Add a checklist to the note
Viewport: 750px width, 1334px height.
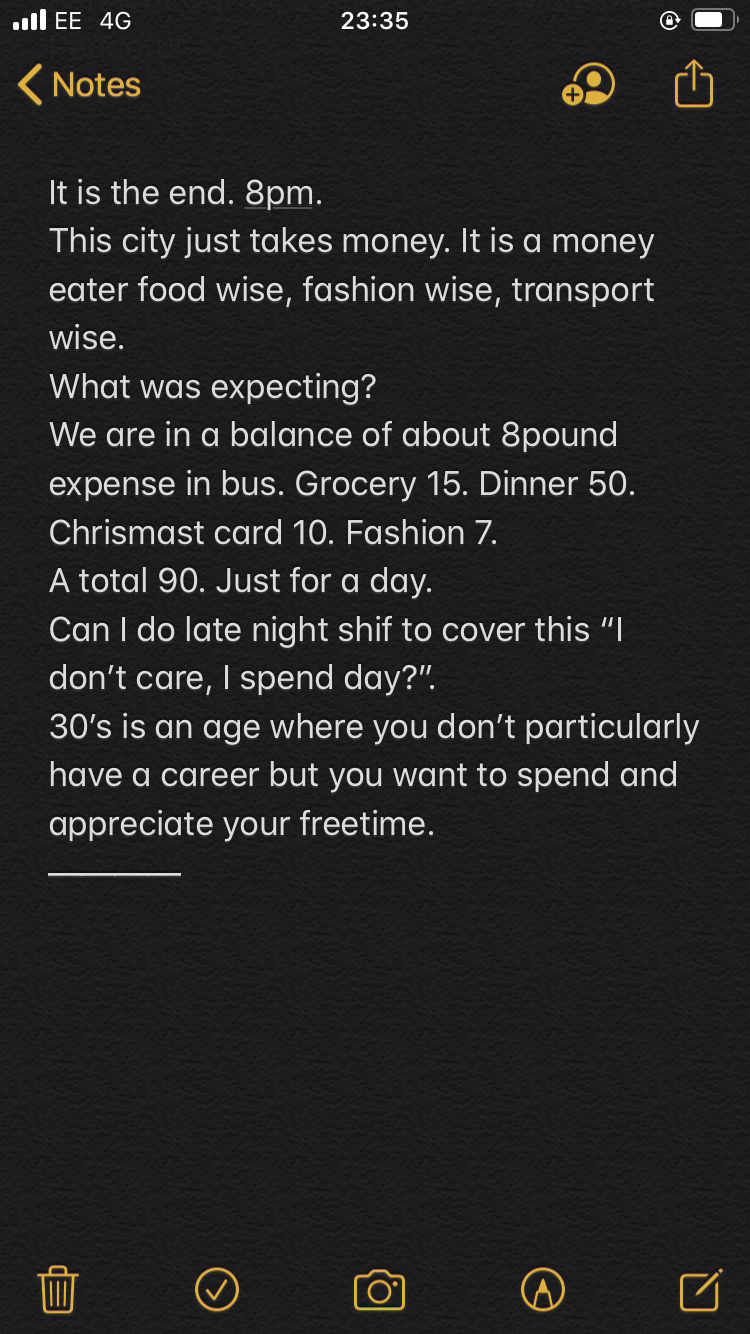click(x=217, y=1290)
